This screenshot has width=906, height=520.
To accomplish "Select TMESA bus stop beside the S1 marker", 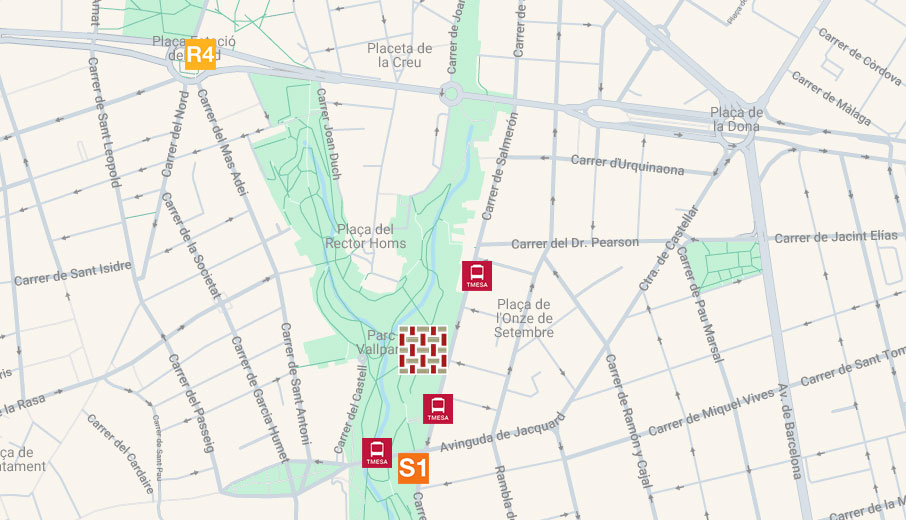I will [x=377, y=453].
